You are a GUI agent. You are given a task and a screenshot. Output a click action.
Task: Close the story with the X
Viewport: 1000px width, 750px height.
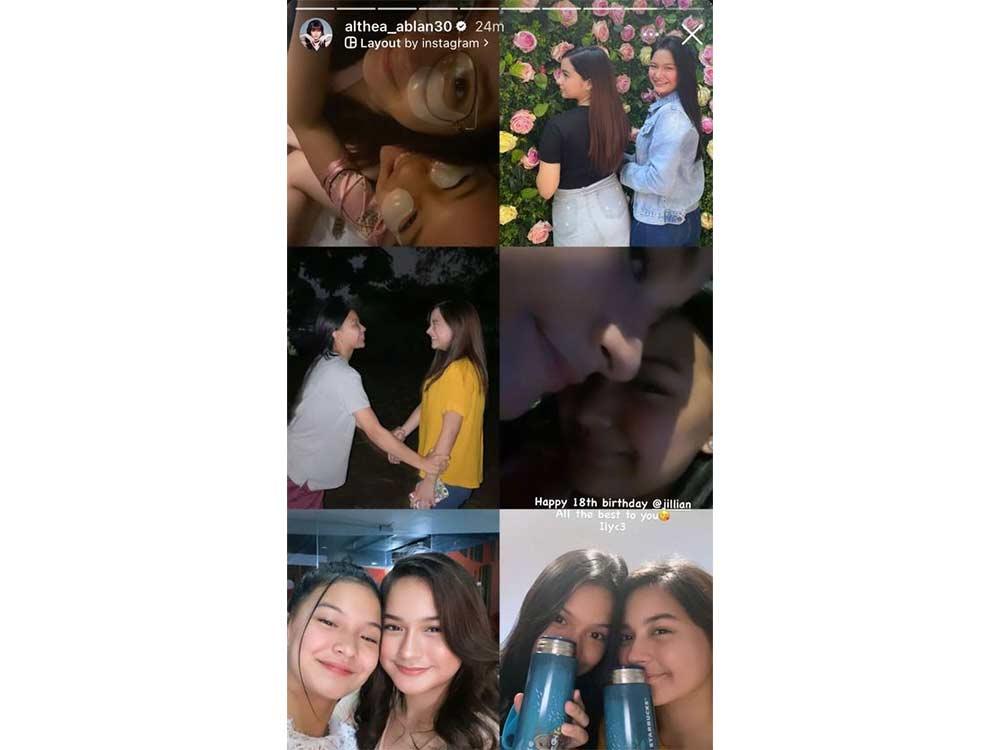coord(692,35)
